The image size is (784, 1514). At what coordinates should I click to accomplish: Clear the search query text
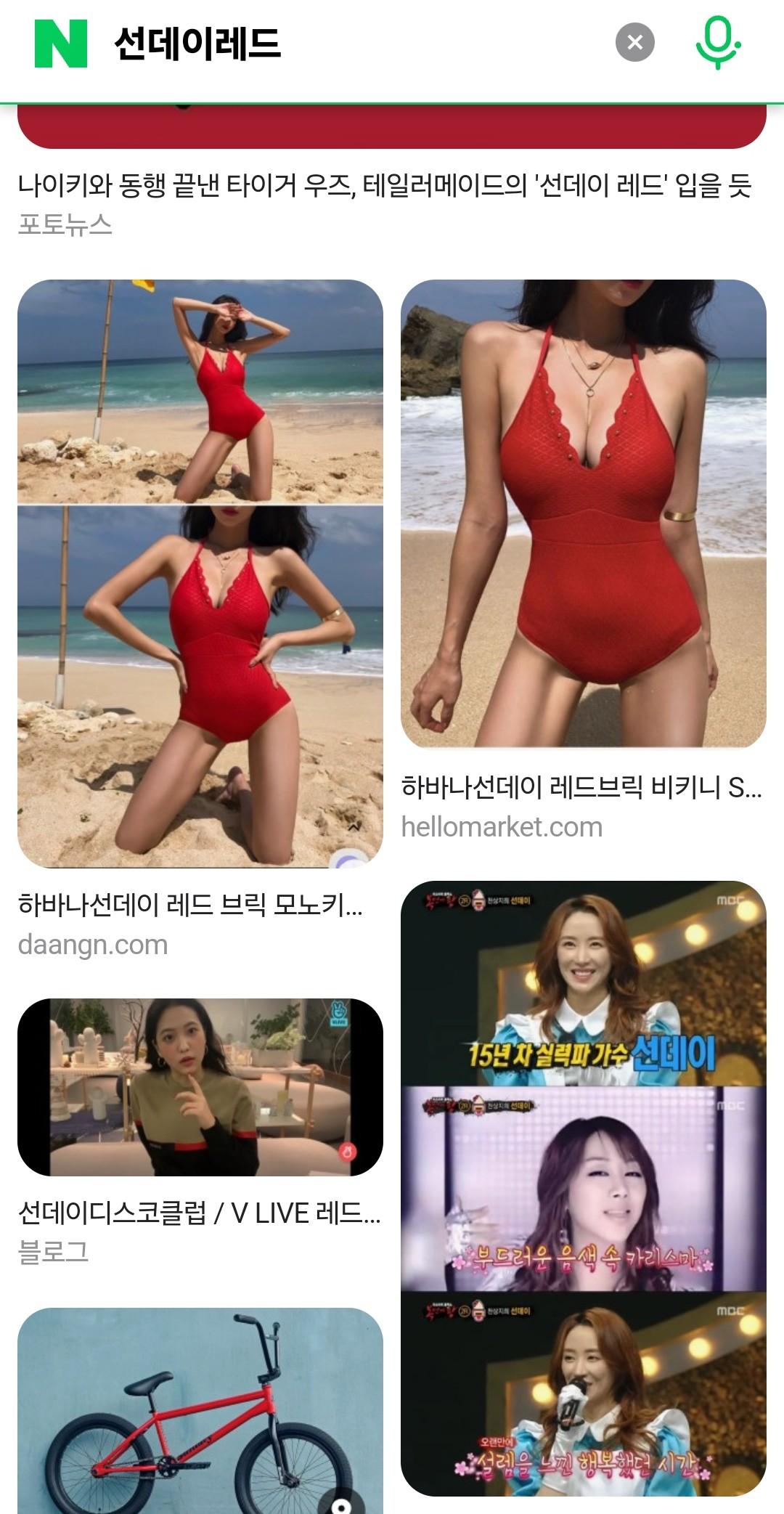click(634, 43)
